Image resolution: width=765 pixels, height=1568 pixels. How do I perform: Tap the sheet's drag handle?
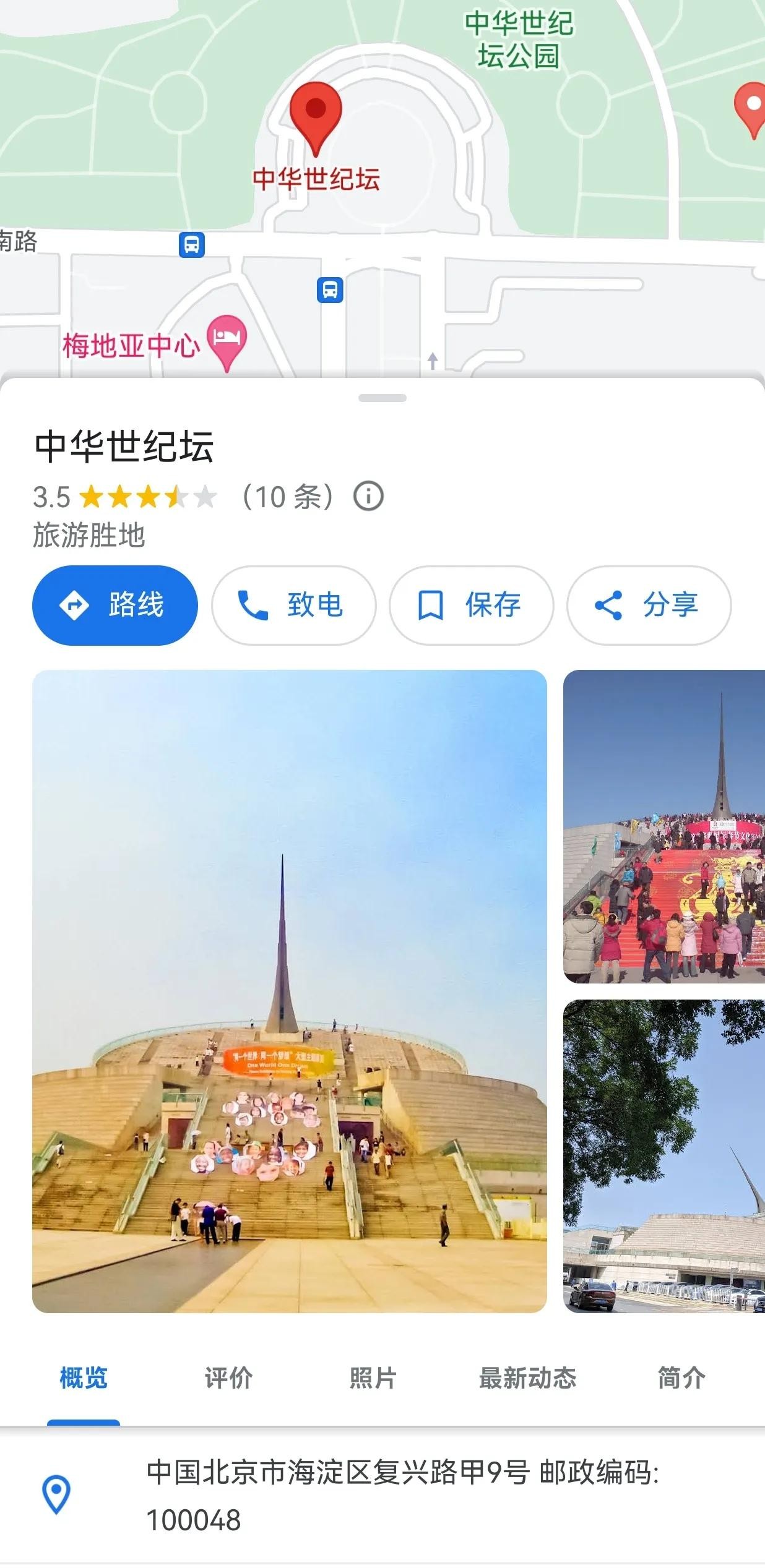pos(382,398)
